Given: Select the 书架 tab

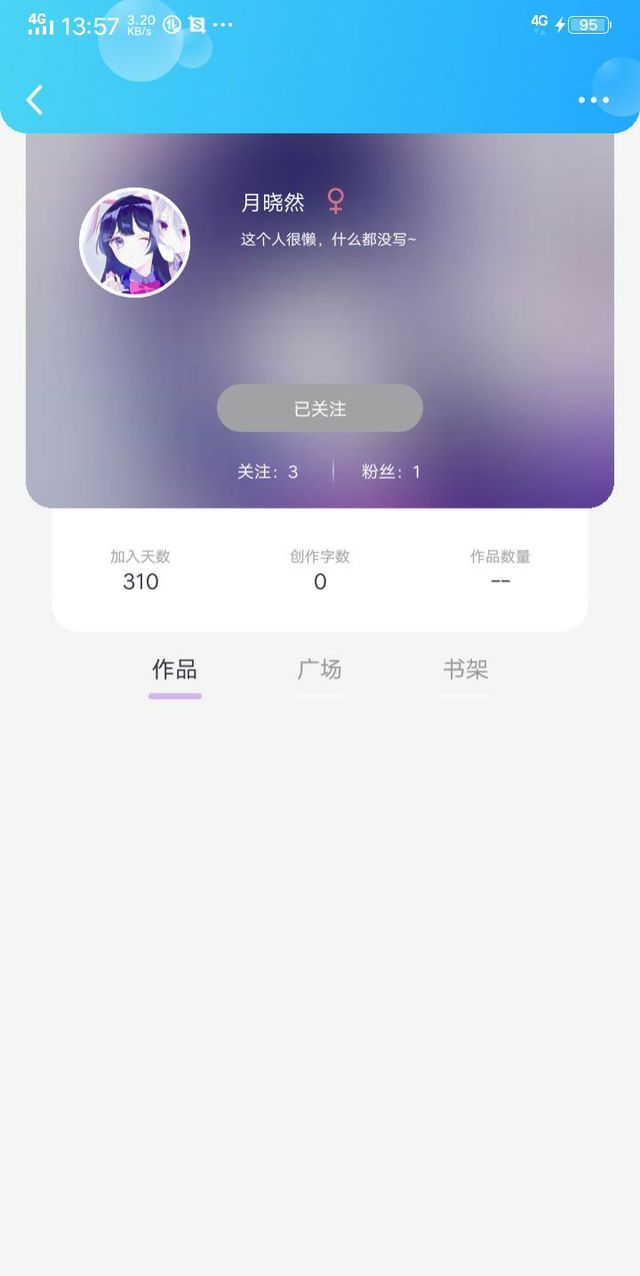Looking at the screenshot, I should 465,670.
